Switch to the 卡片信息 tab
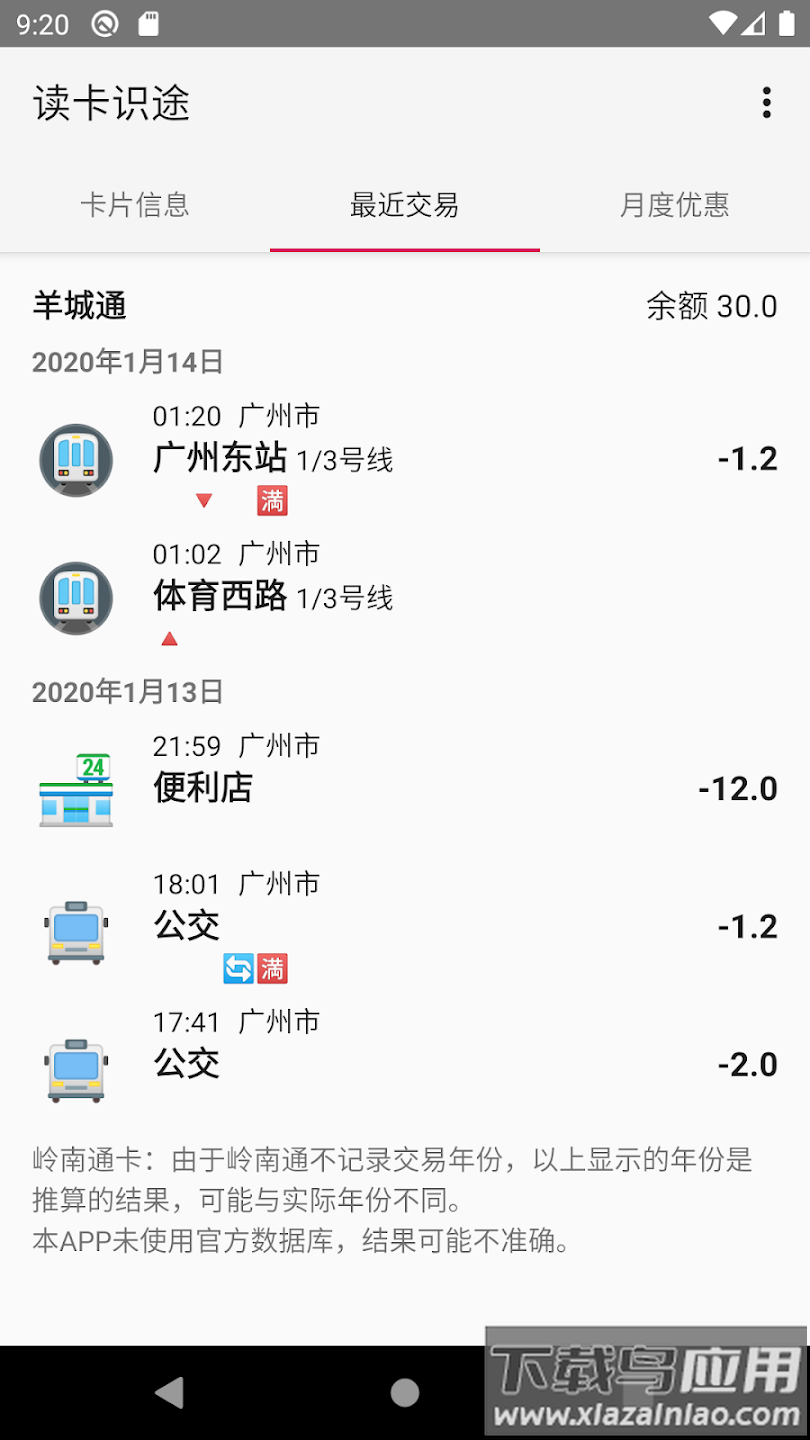 [x=135, y=205]
